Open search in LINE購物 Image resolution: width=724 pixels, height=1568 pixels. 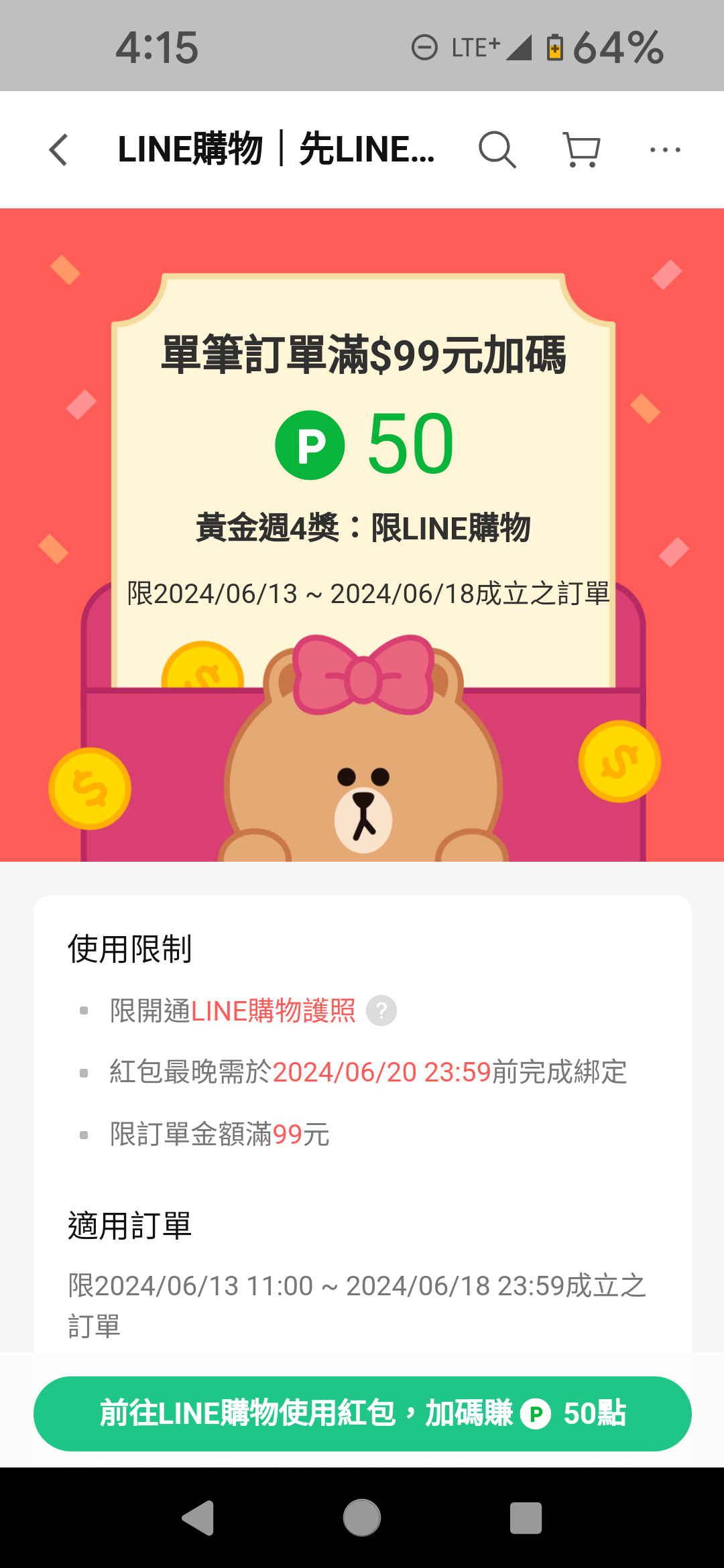pyautogui.click(x=497, y=149)
